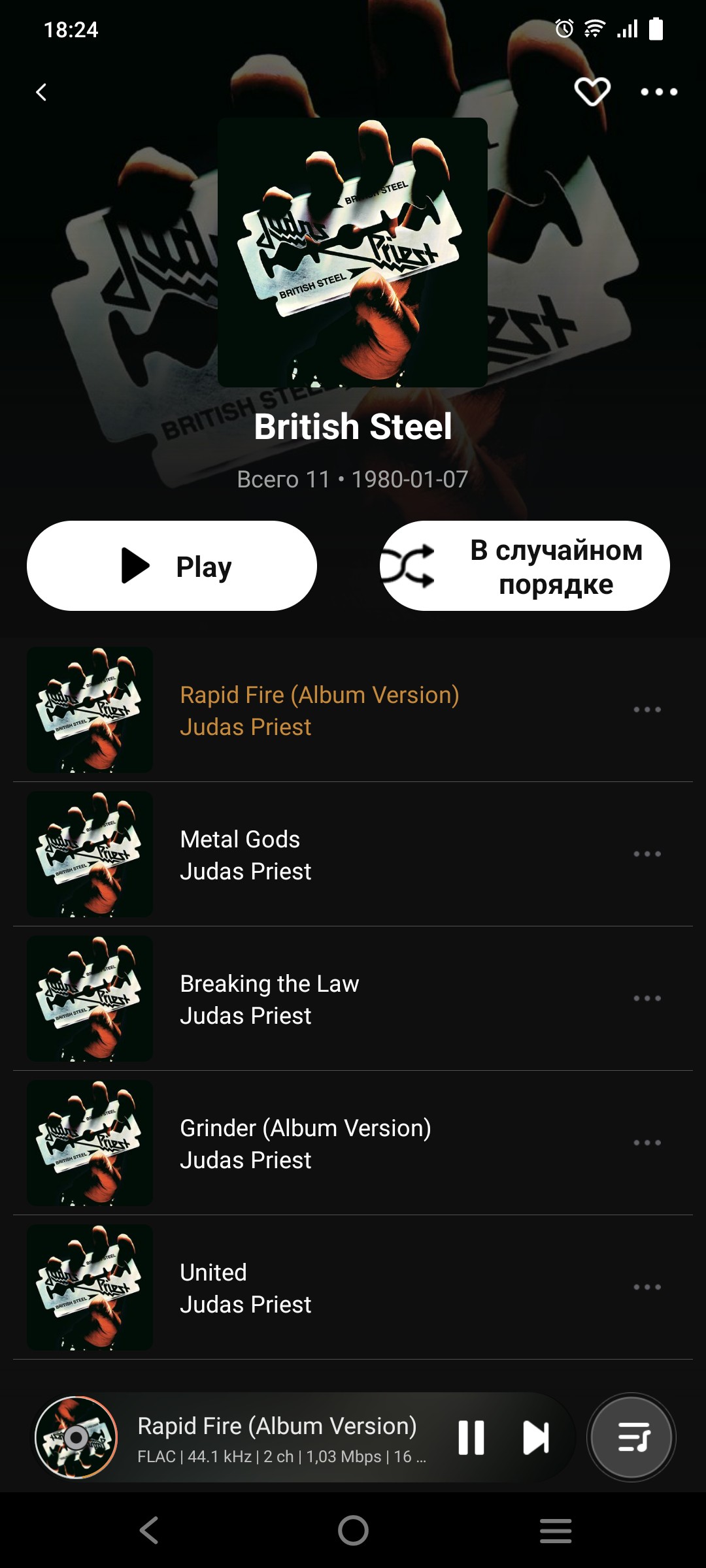Open options for Breaking the Law

pos(647,998)
